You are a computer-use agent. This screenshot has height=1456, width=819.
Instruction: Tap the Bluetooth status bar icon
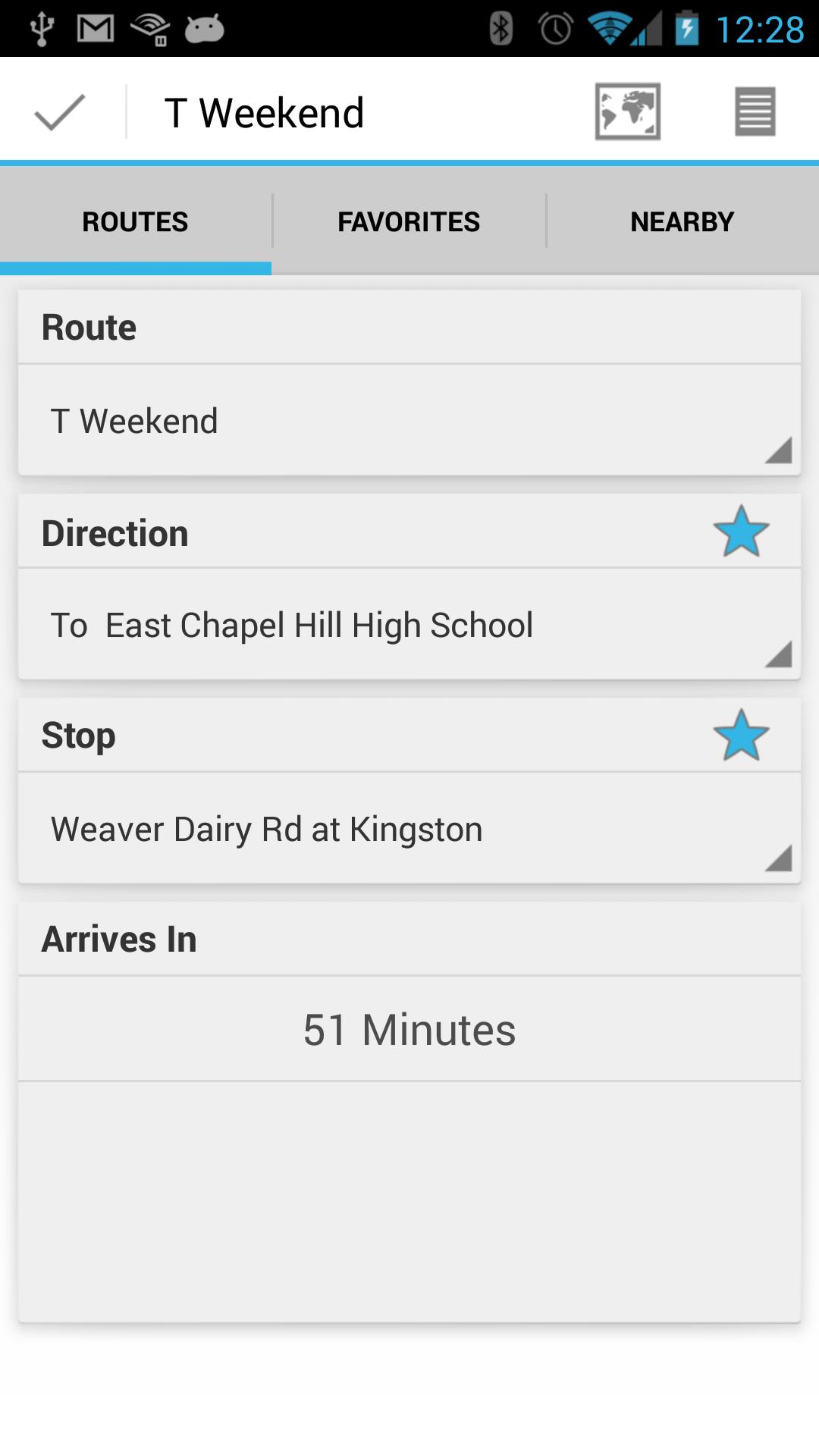coord(500,27)
